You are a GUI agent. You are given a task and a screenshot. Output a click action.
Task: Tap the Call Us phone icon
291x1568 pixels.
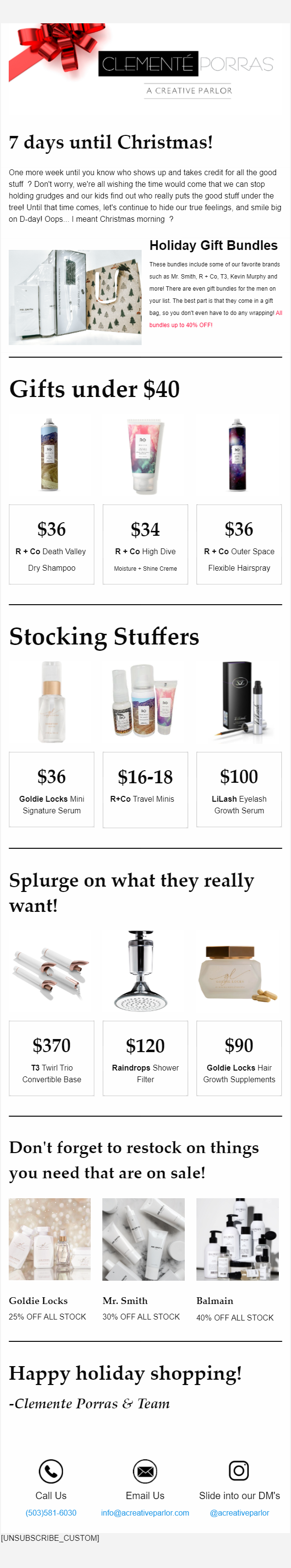[x=51, y=1470]
